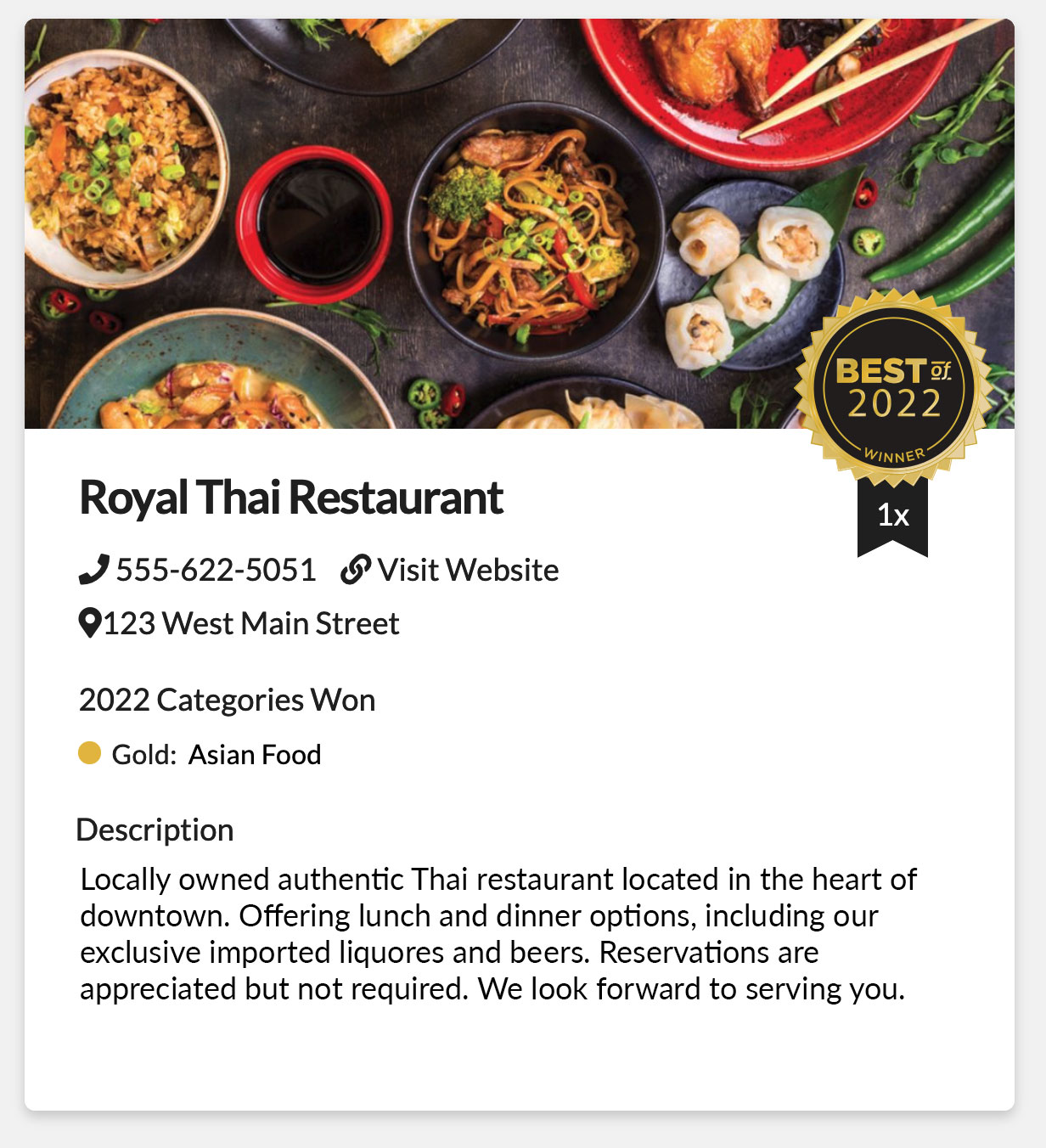Call 555-622-5051 for Royal Thai Restaurant

[x=215, y=570]
